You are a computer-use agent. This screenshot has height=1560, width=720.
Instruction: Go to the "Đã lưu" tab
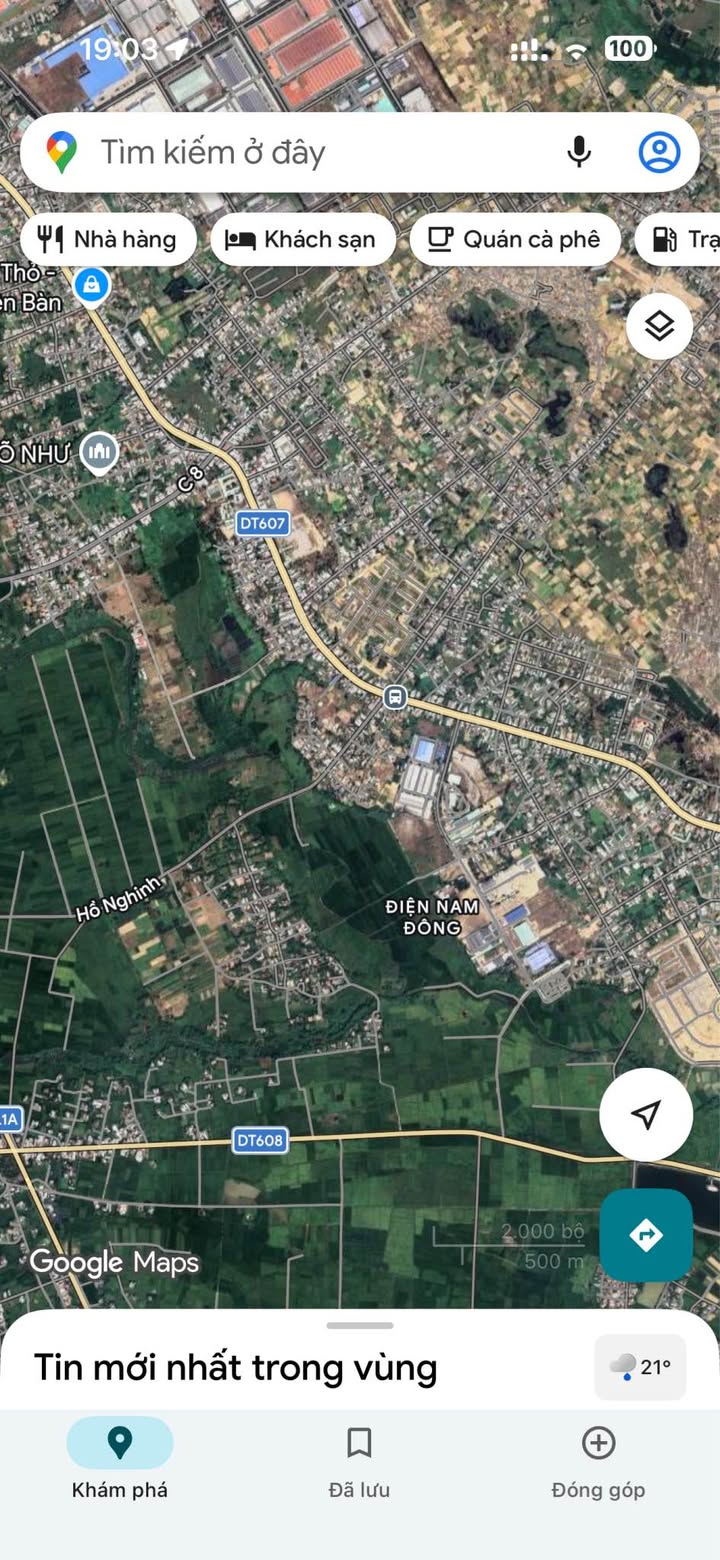click(359, 1459)
